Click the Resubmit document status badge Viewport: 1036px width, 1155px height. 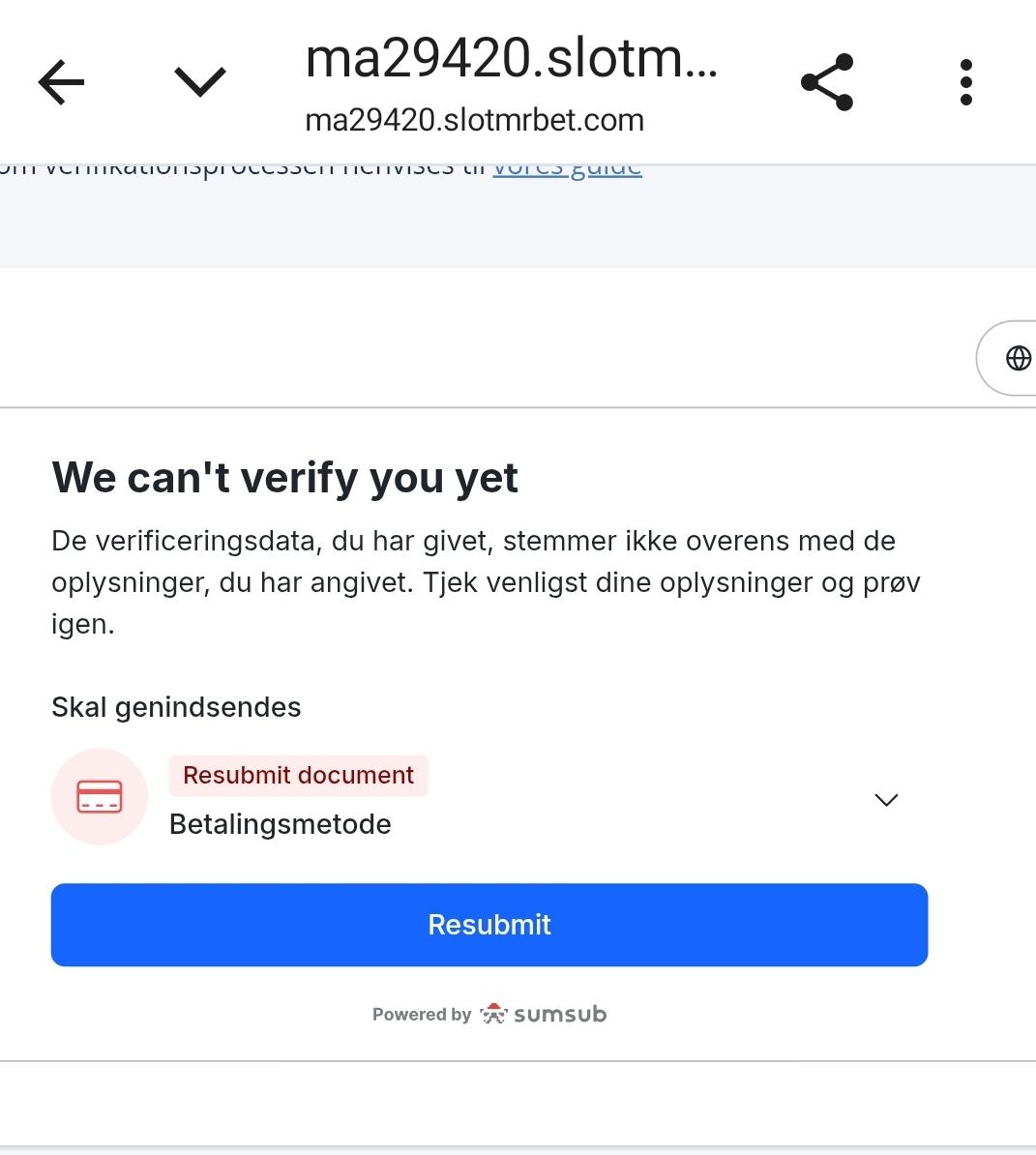pos(298,775)
